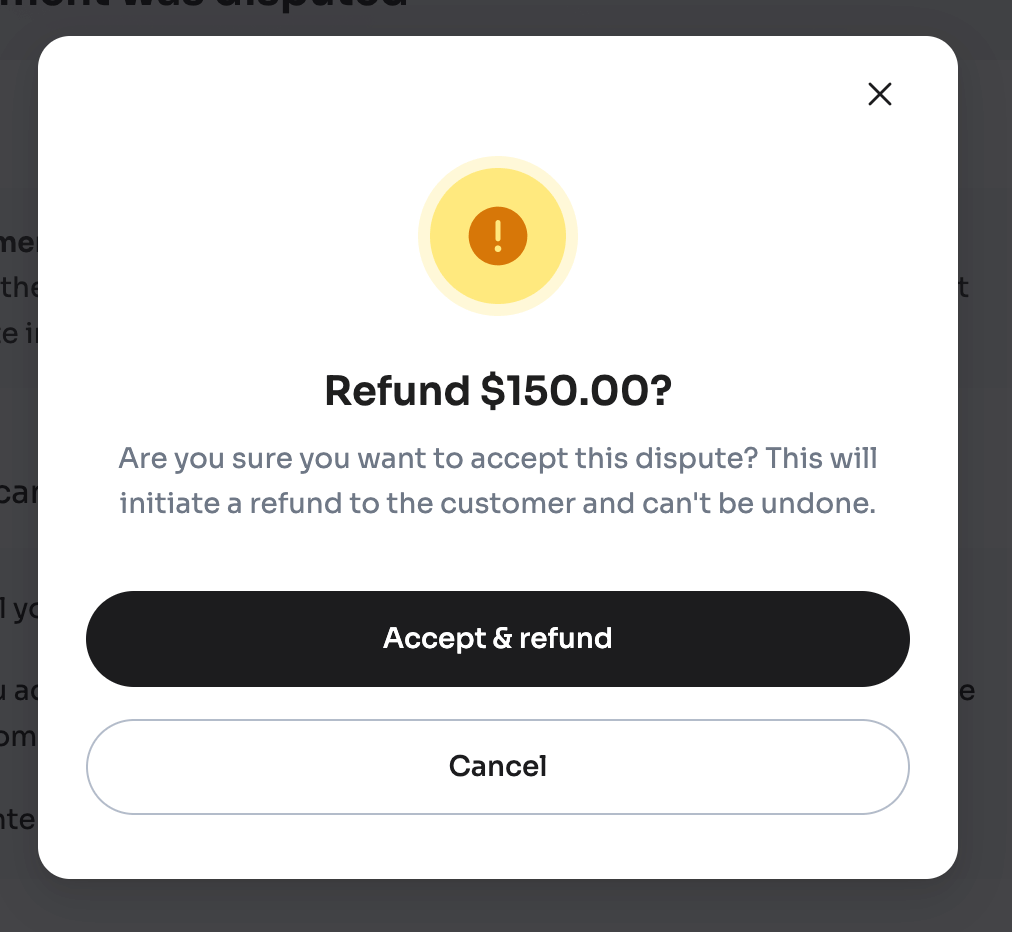Screen dimensions: 1012x932
Task: Close the refund dialog with the X
Action: coord(879,94)
